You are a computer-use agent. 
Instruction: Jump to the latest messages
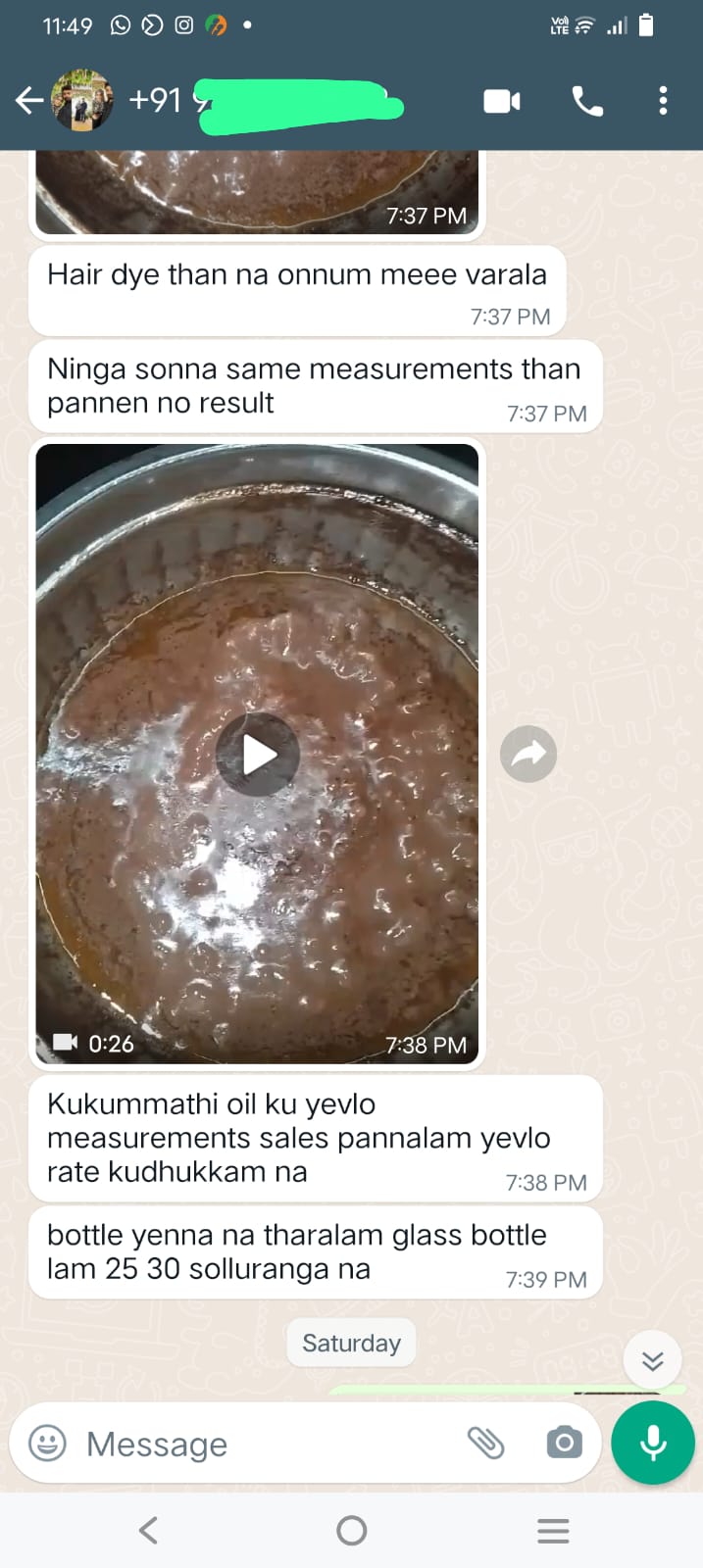tap(652, 1360)
